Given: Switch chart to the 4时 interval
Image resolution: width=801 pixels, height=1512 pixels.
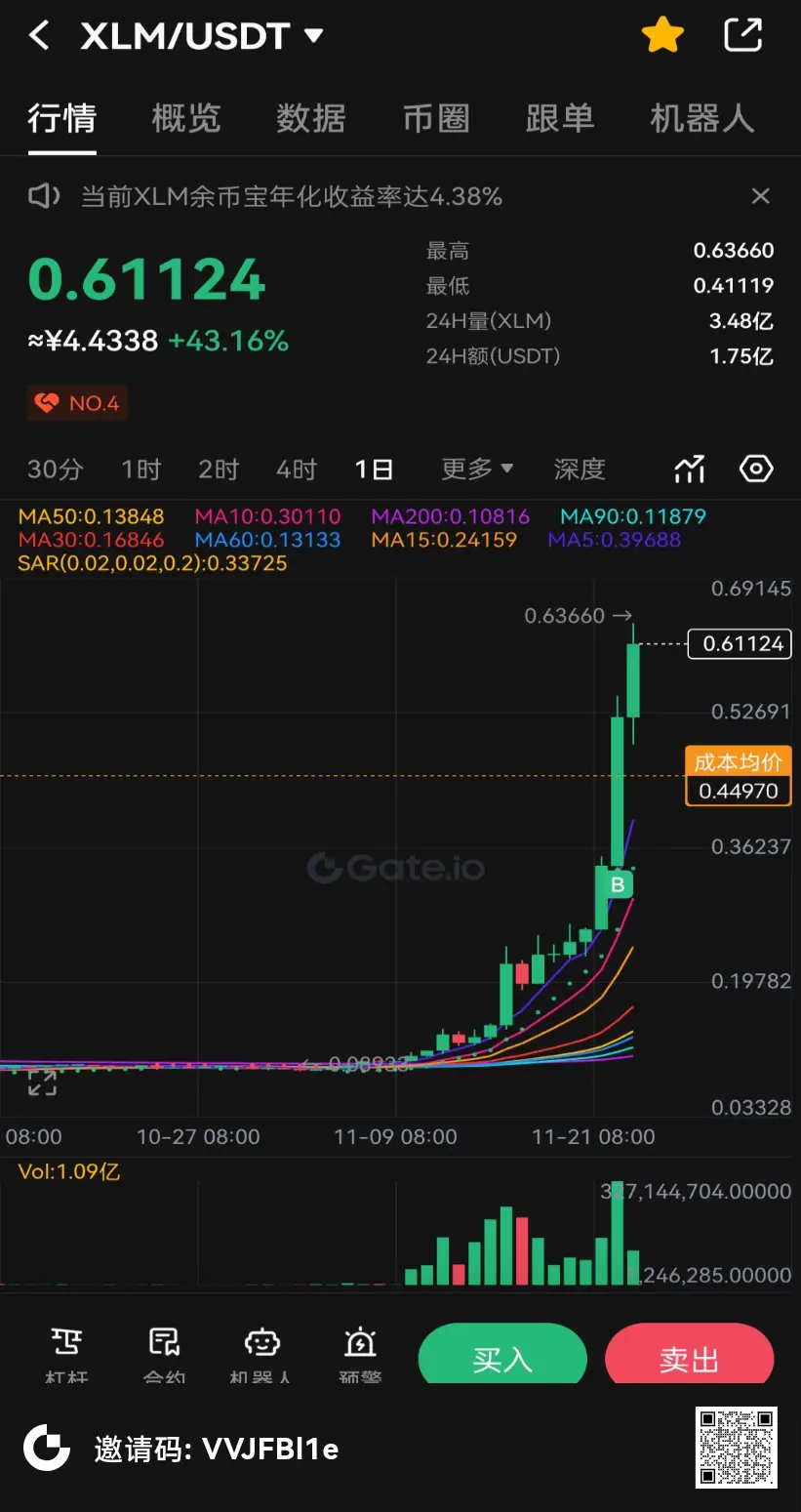Looking at the screenshot, I should click(297, 470).
